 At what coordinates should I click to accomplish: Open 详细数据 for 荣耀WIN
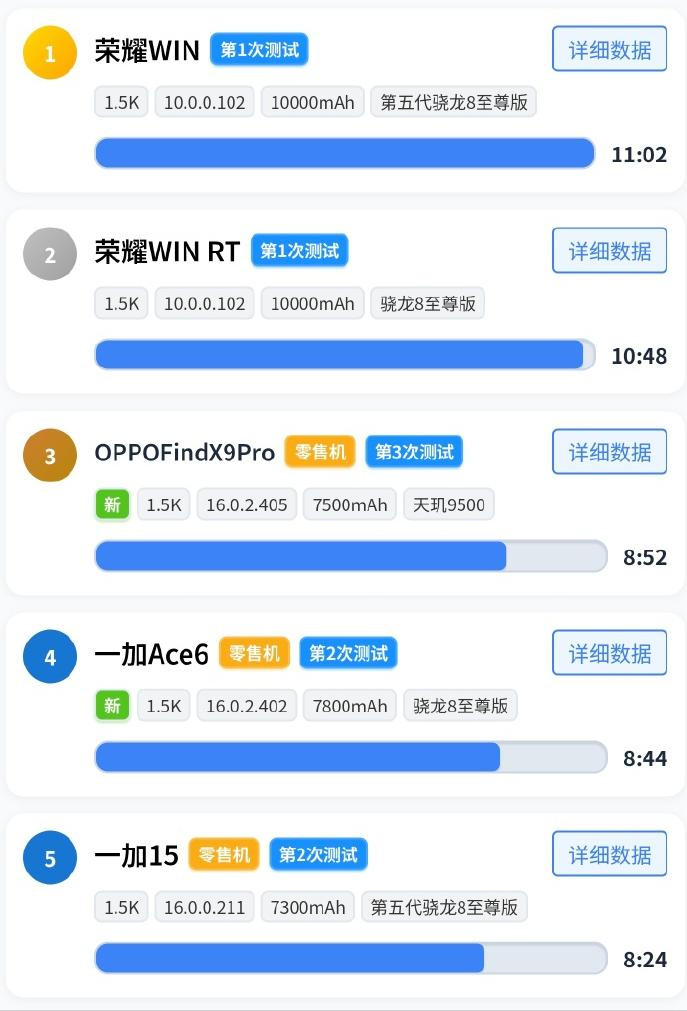coord(609,49)
